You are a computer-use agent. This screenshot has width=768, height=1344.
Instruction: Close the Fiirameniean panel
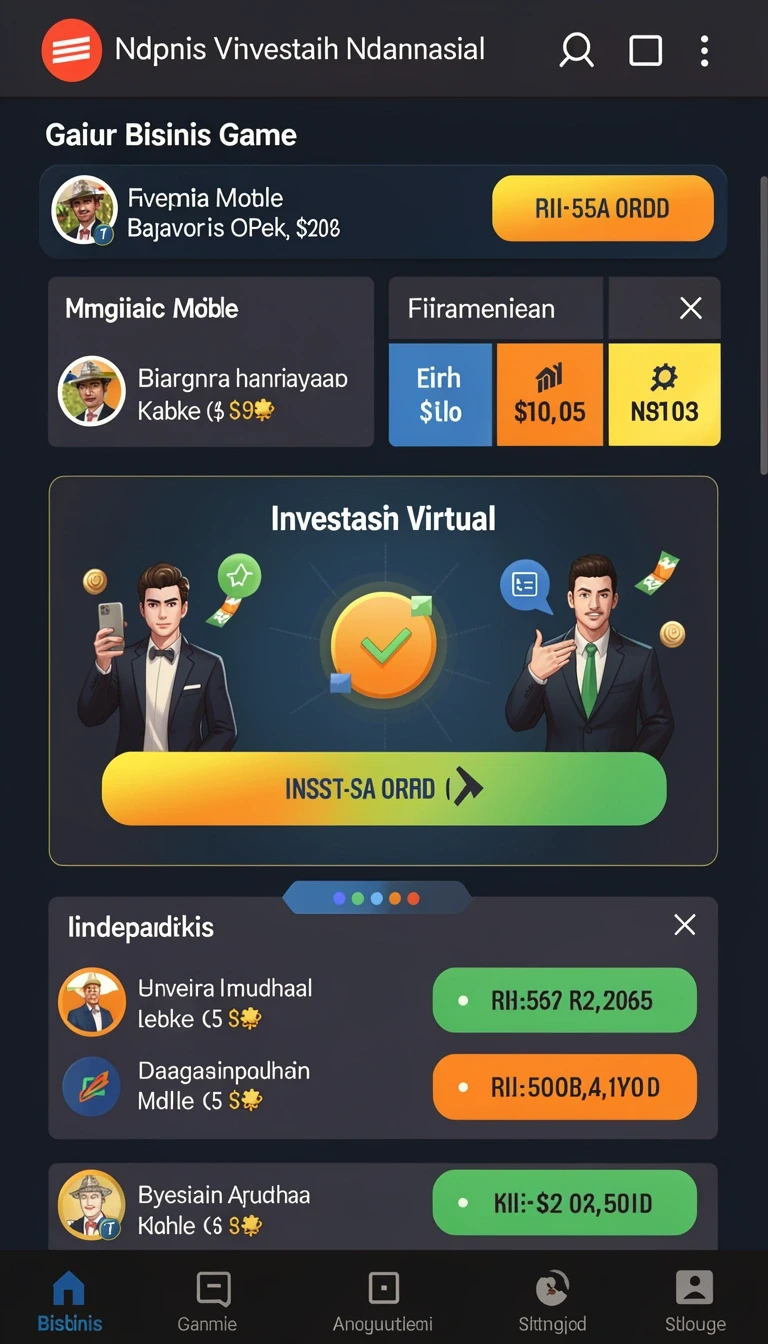[x=691, y=309]
